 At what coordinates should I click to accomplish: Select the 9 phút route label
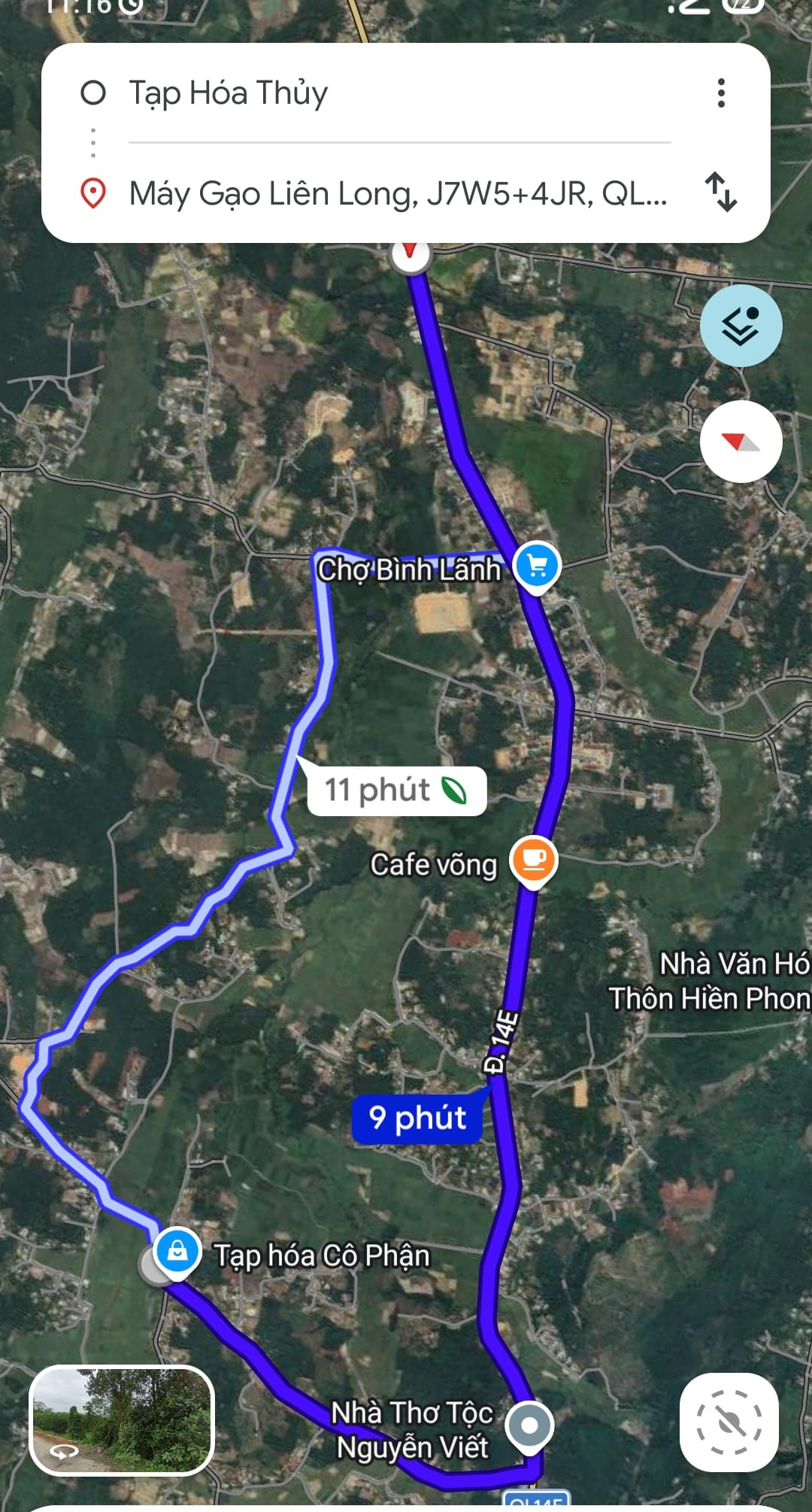tap(417, 1119)
